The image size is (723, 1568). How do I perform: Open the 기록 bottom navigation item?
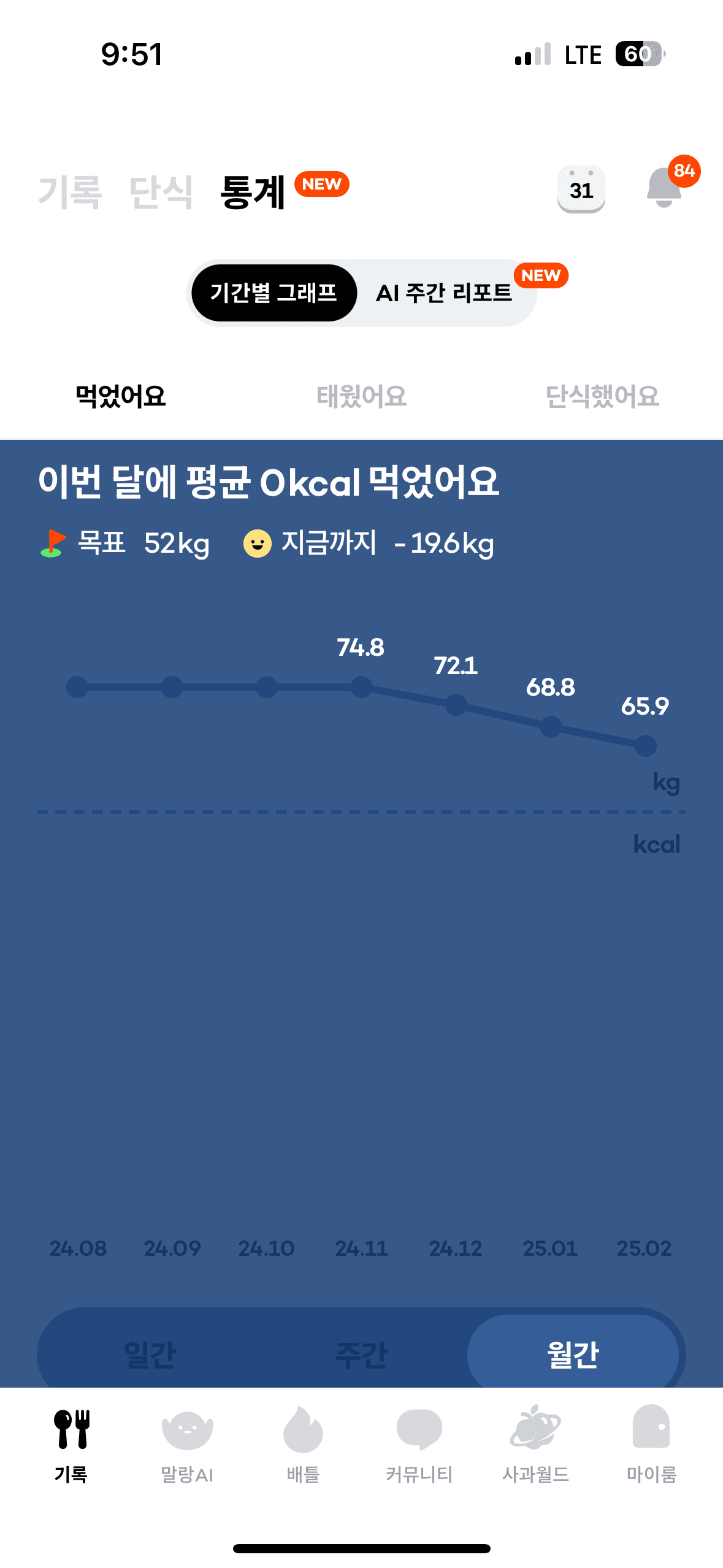71,1444
